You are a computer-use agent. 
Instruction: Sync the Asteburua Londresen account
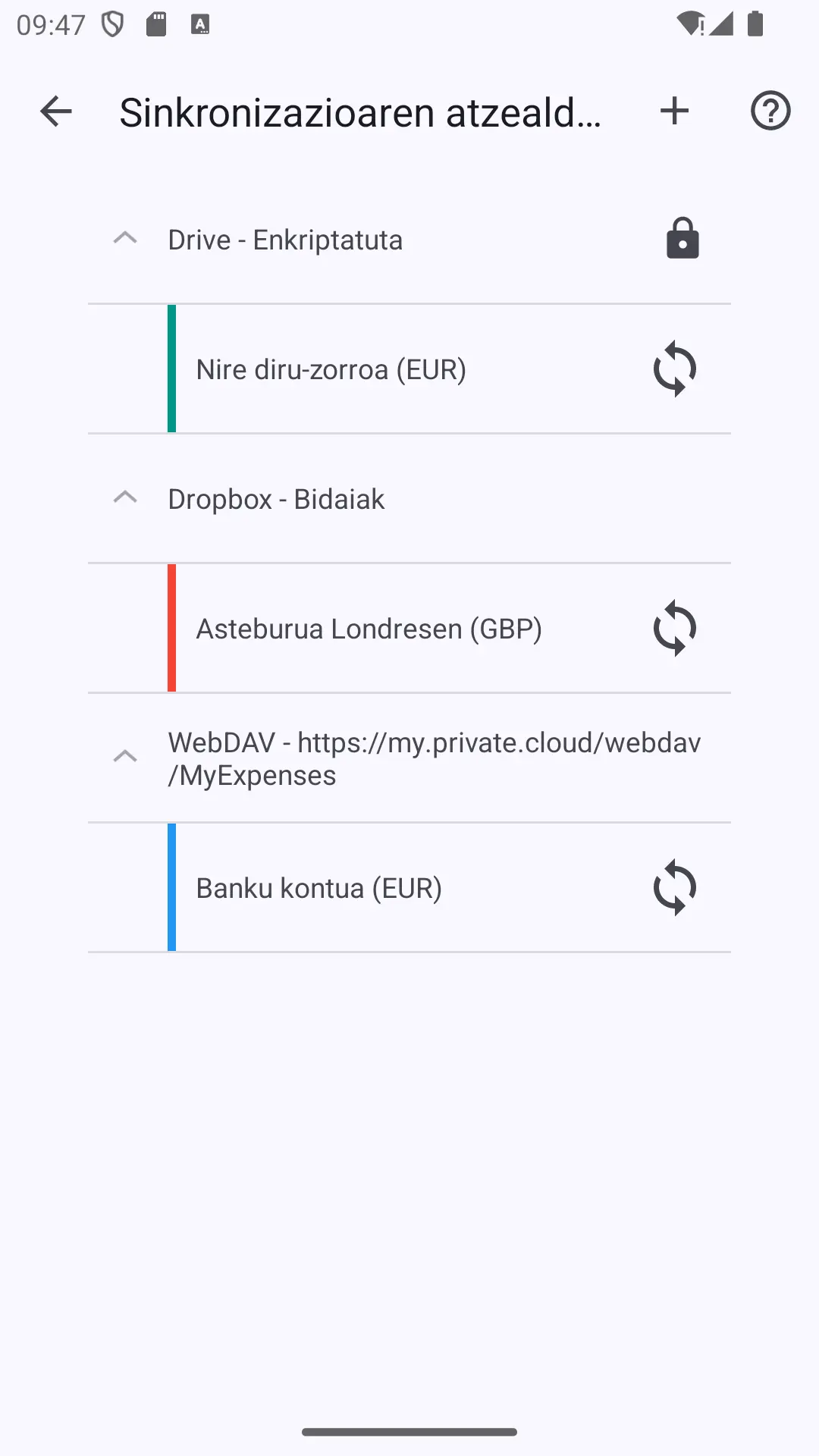pyautogui.click(x=675, y=629)
